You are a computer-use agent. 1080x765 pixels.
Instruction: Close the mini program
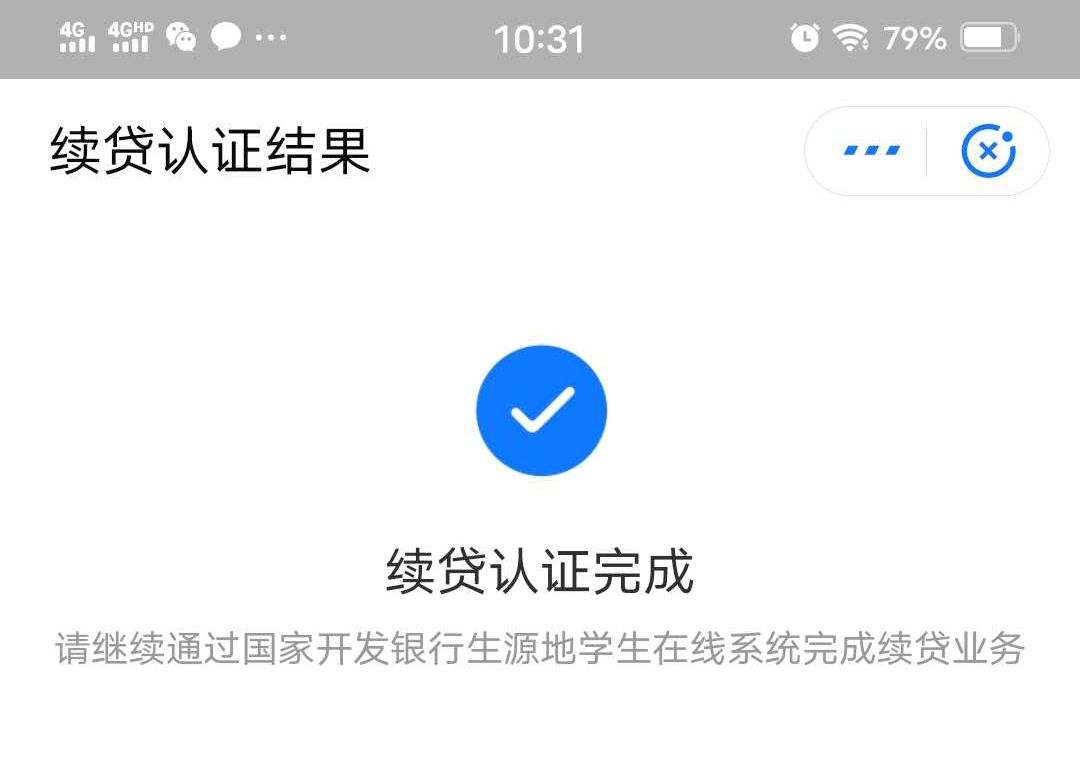(988, 151)
